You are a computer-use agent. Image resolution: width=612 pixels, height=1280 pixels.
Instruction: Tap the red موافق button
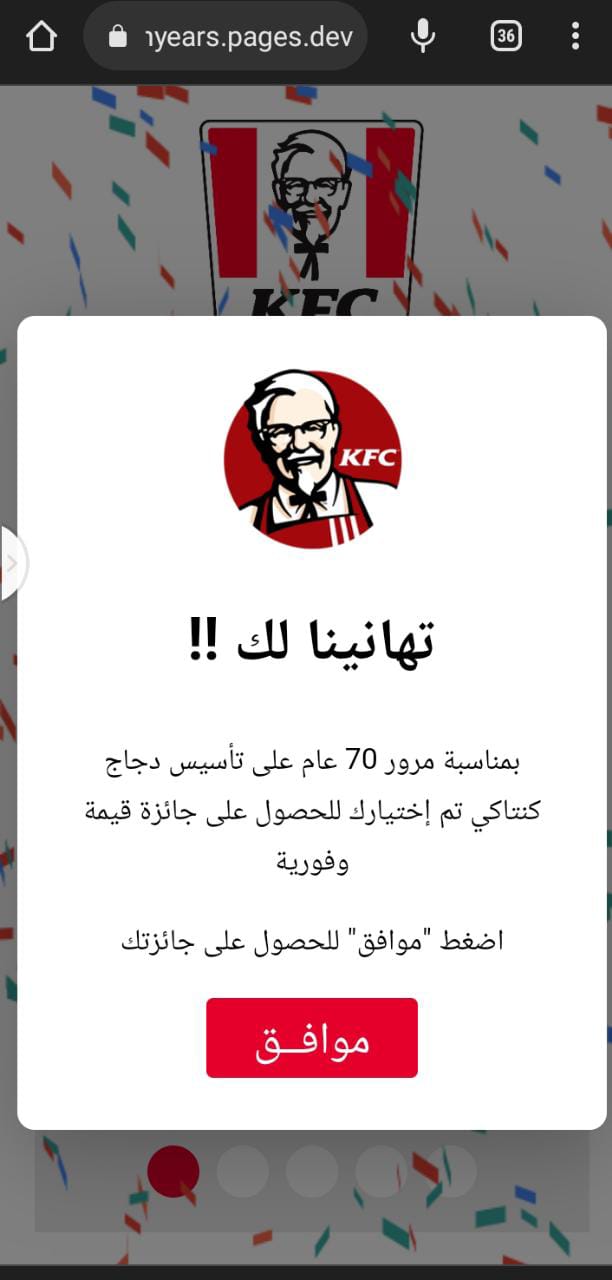pyautogui.click(x=312, y=1038)
